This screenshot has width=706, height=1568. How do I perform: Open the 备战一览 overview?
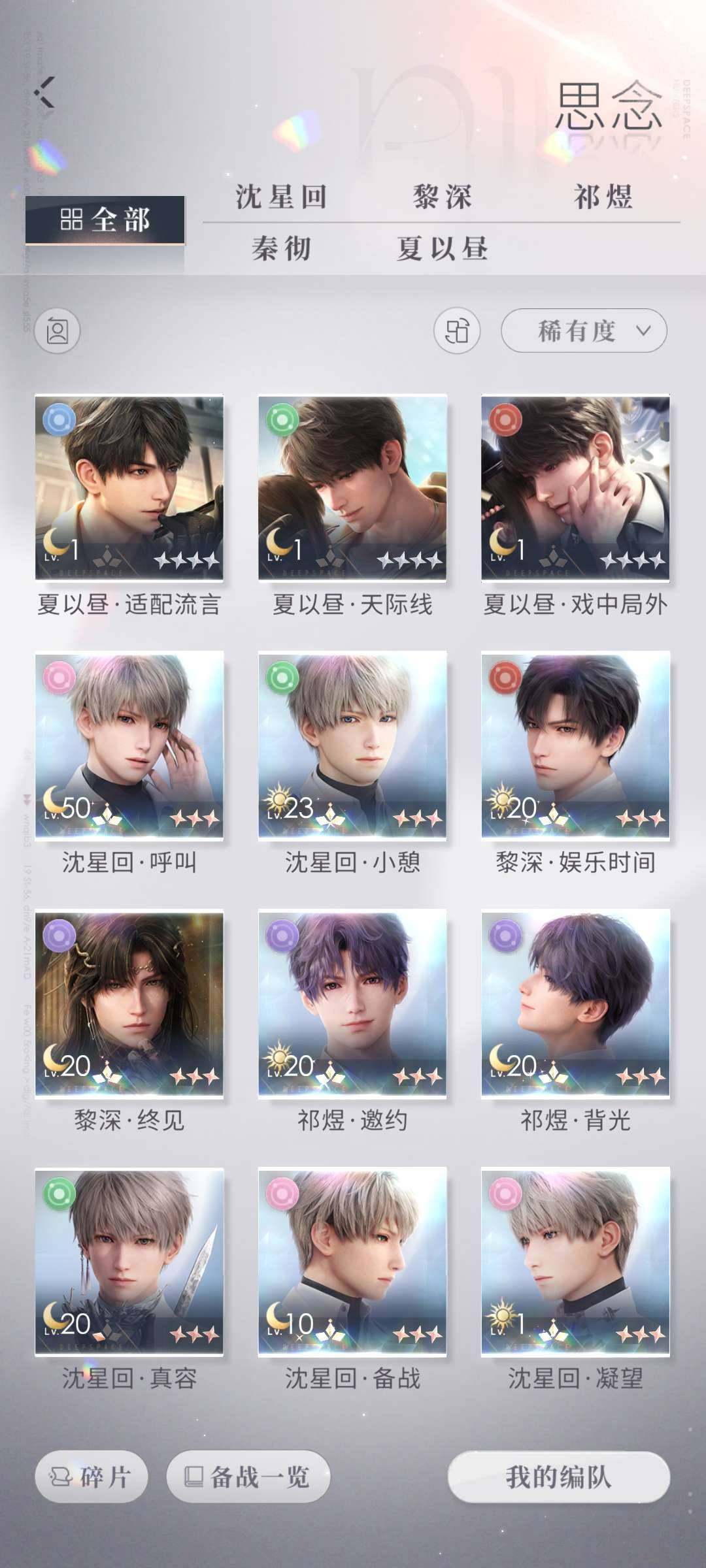(248, 1477)
